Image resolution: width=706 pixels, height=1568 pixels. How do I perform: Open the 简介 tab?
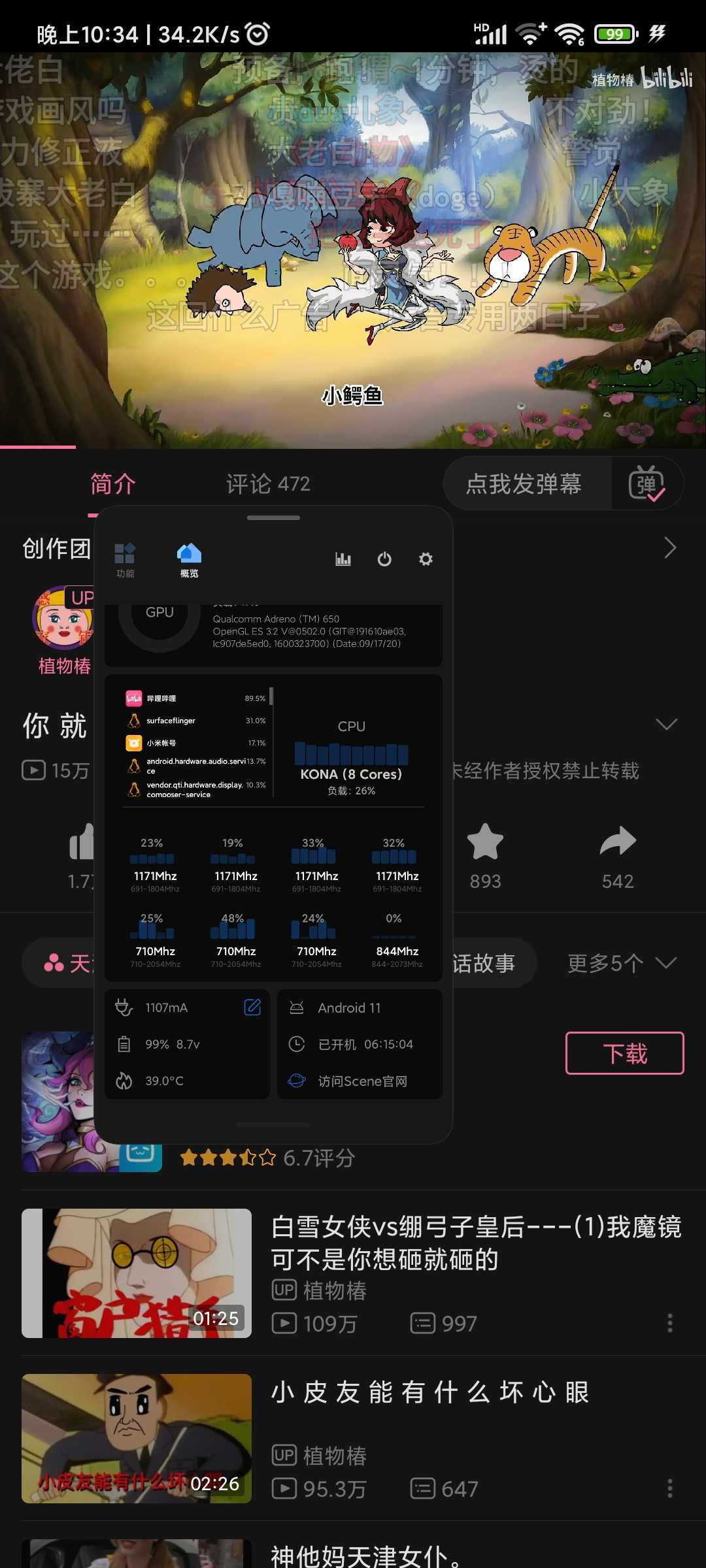tap(112, 484)
